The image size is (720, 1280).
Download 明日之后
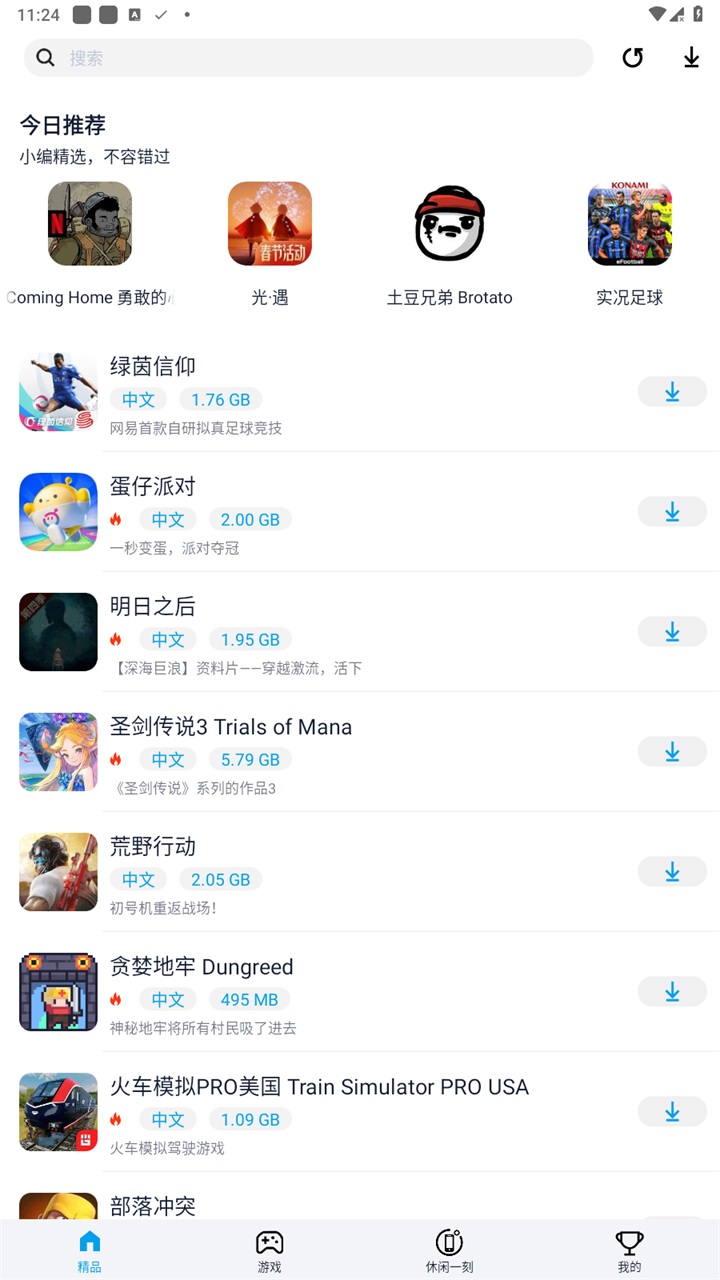click(x=672, y=632)
